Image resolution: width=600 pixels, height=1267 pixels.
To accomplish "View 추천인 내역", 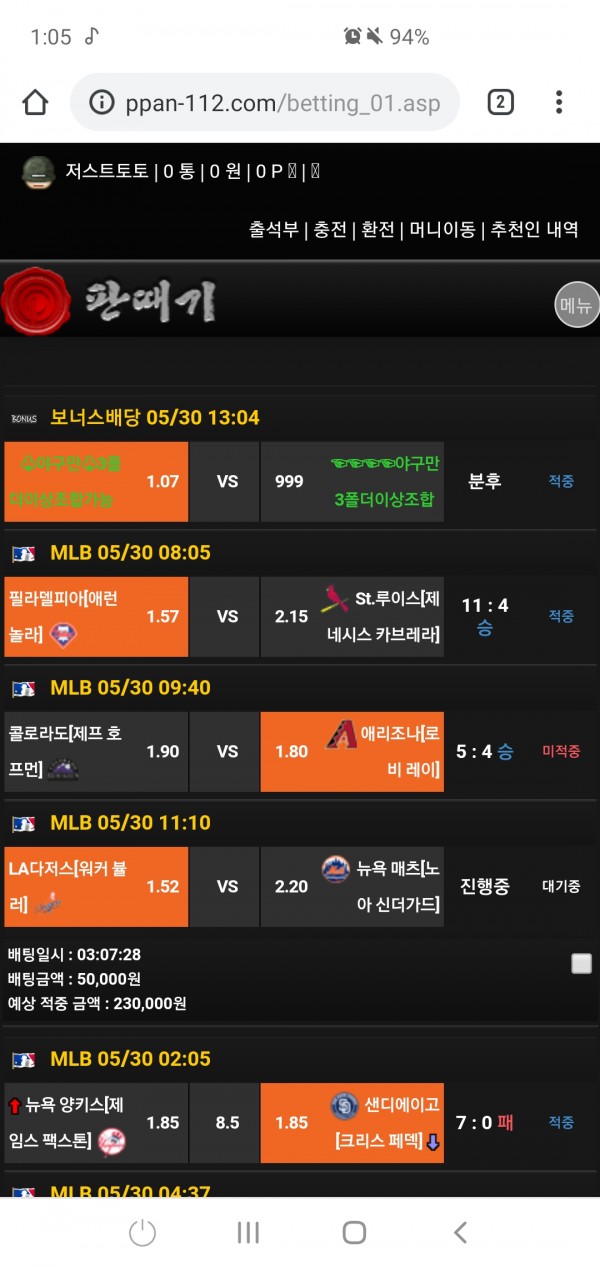I will [x=533, y=229].
